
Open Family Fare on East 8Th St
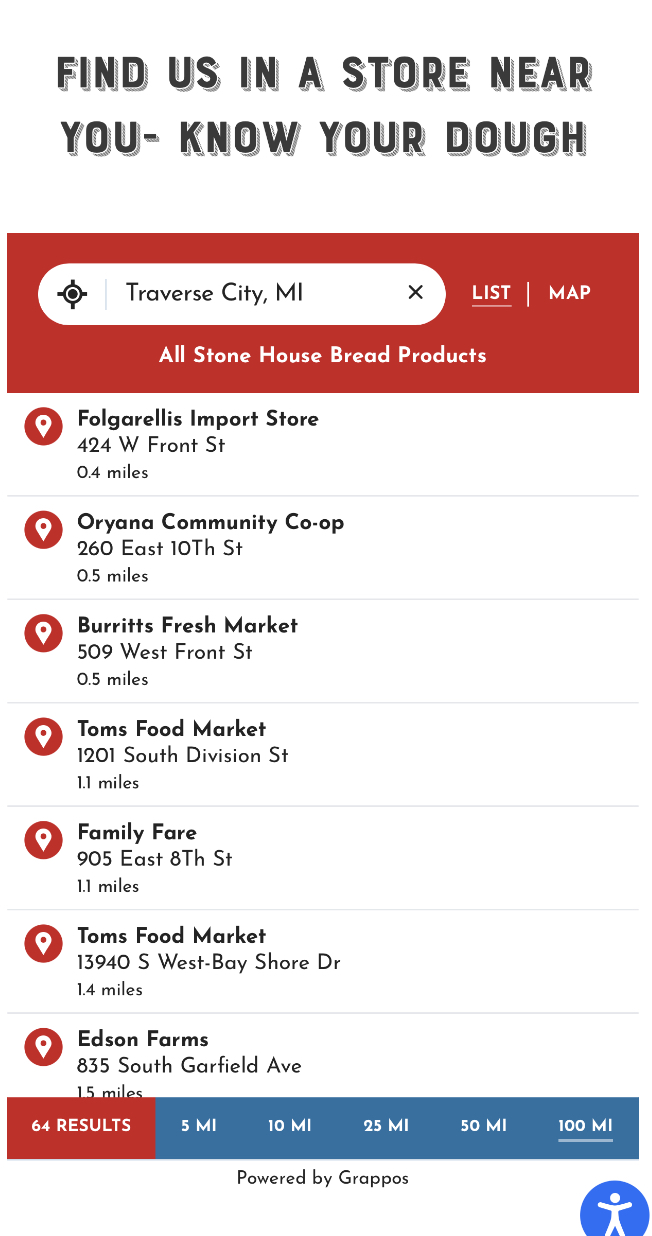[x=137, y=832]
